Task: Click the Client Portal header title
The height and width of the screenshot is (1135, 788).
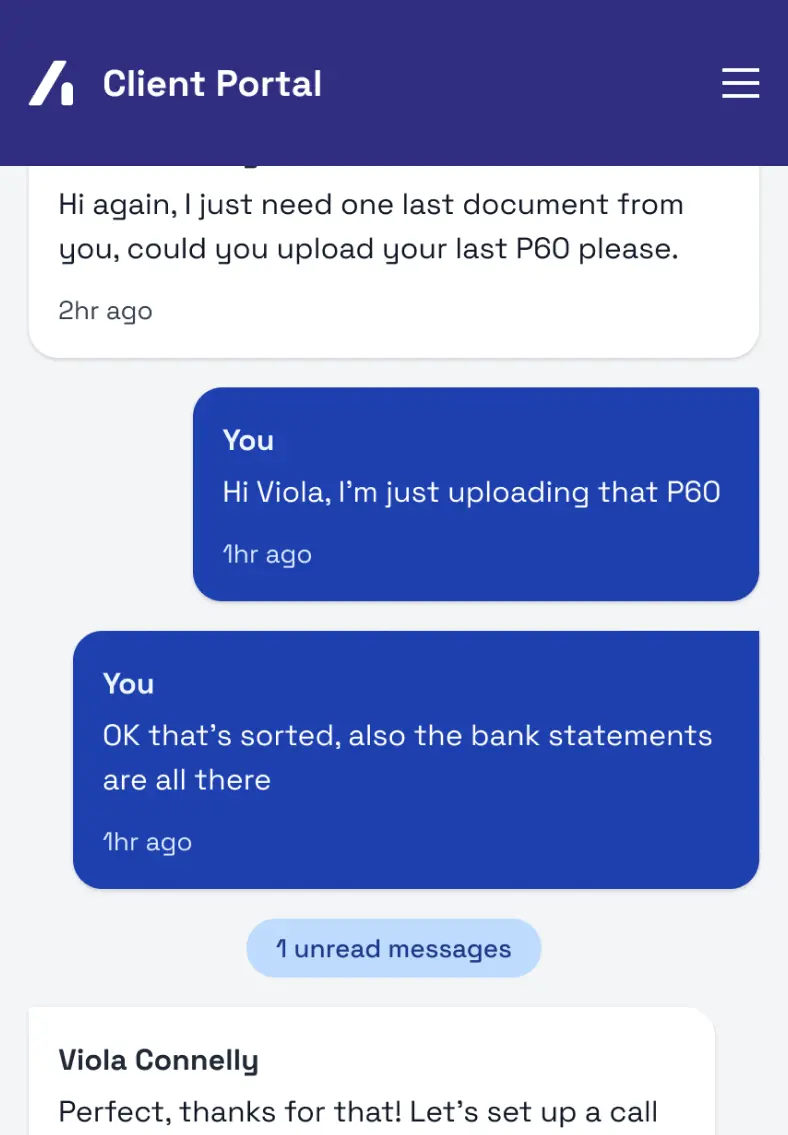Action: point(212,84)
